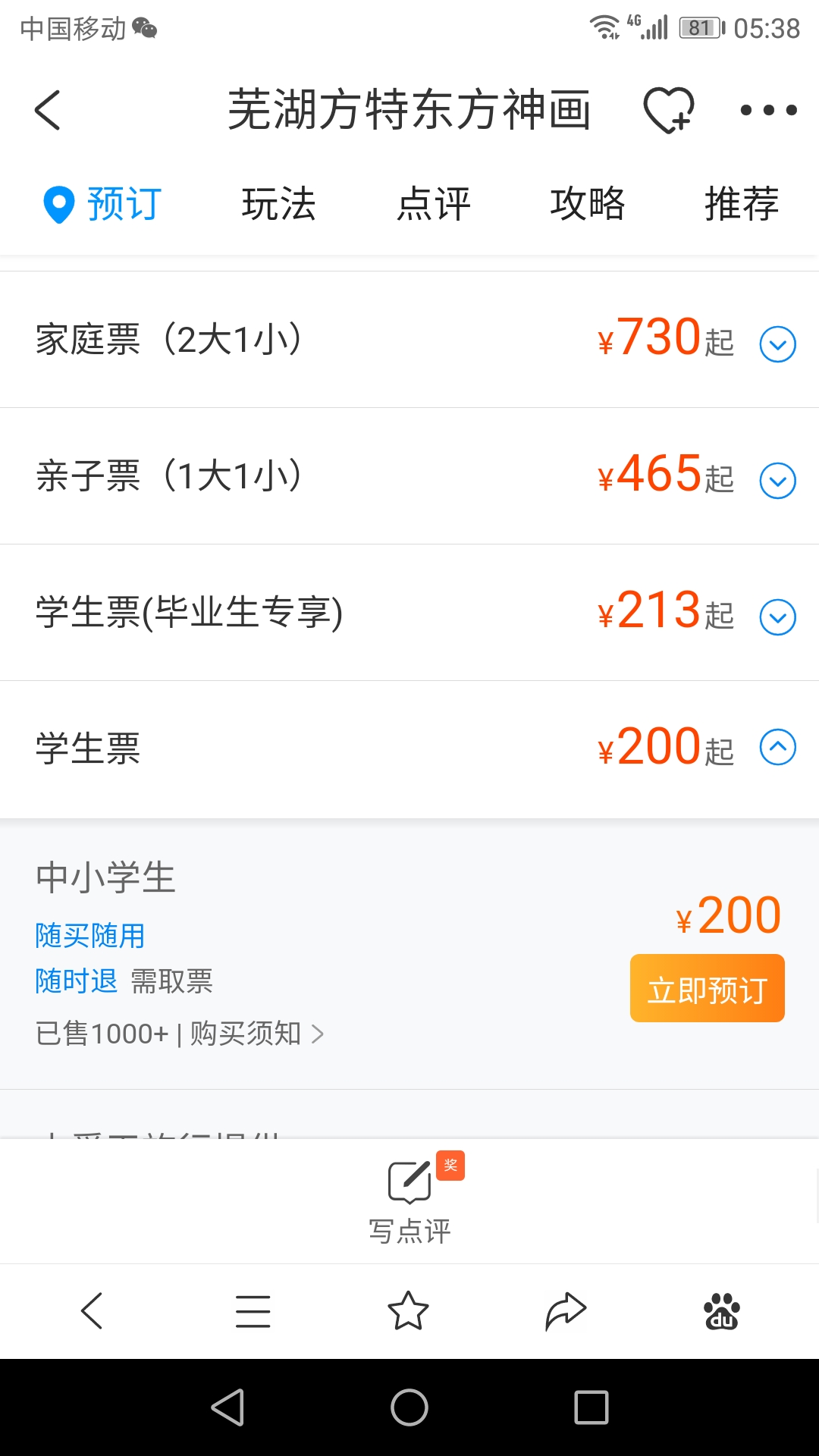Switch to the 预订 tab
The width and height of the screenshot is (819, 1456).
[x=102, y=204]
